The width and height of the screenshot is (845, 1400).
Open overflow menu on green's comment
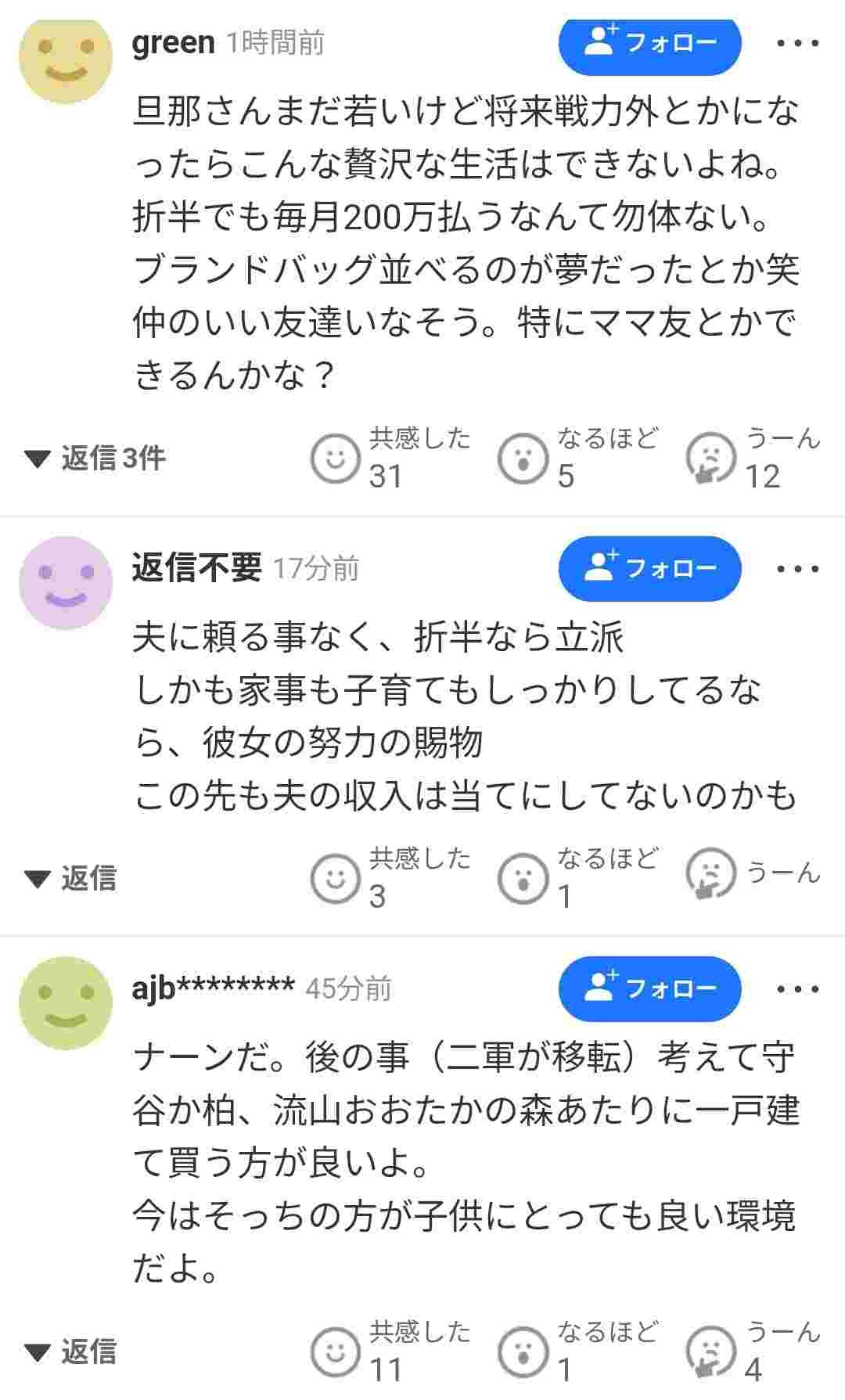[797, 44]
